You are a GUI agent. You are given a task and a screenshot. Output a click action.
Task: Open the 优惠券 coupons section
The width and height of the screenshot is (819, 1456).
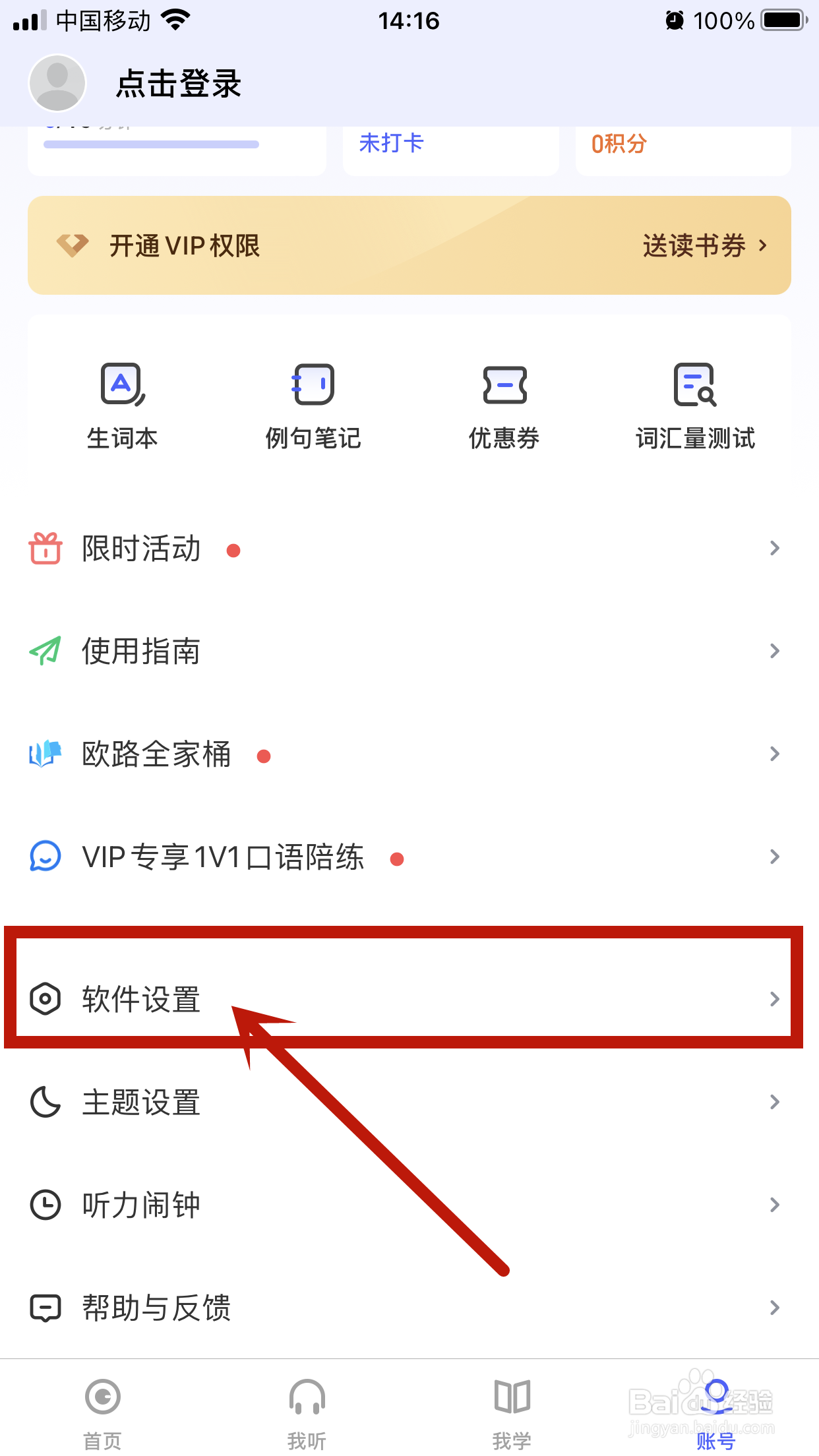503,402
